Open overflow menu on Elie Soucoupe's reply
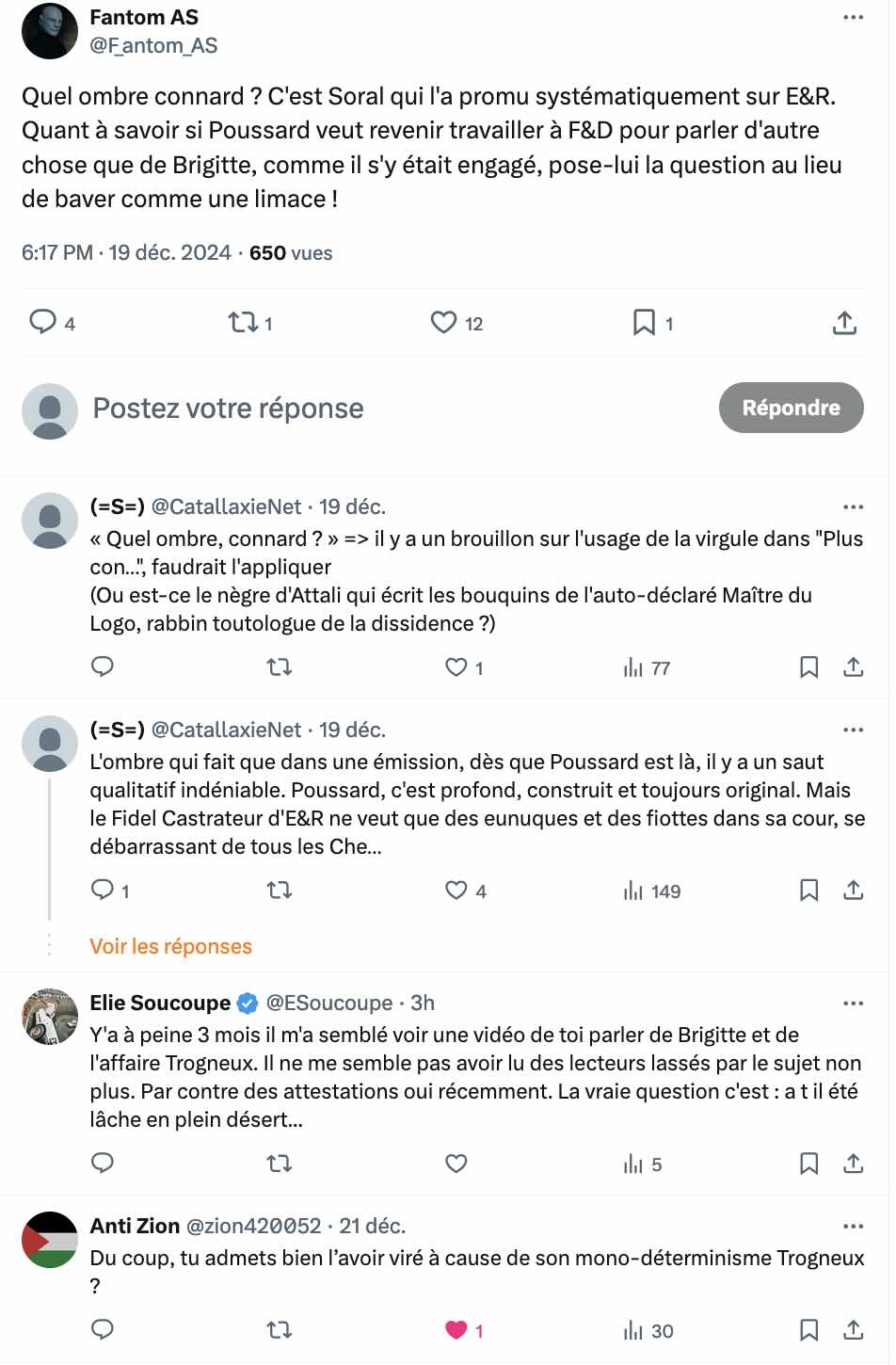Viewport: 896px width, 1365px height. tap(853, 1003)
